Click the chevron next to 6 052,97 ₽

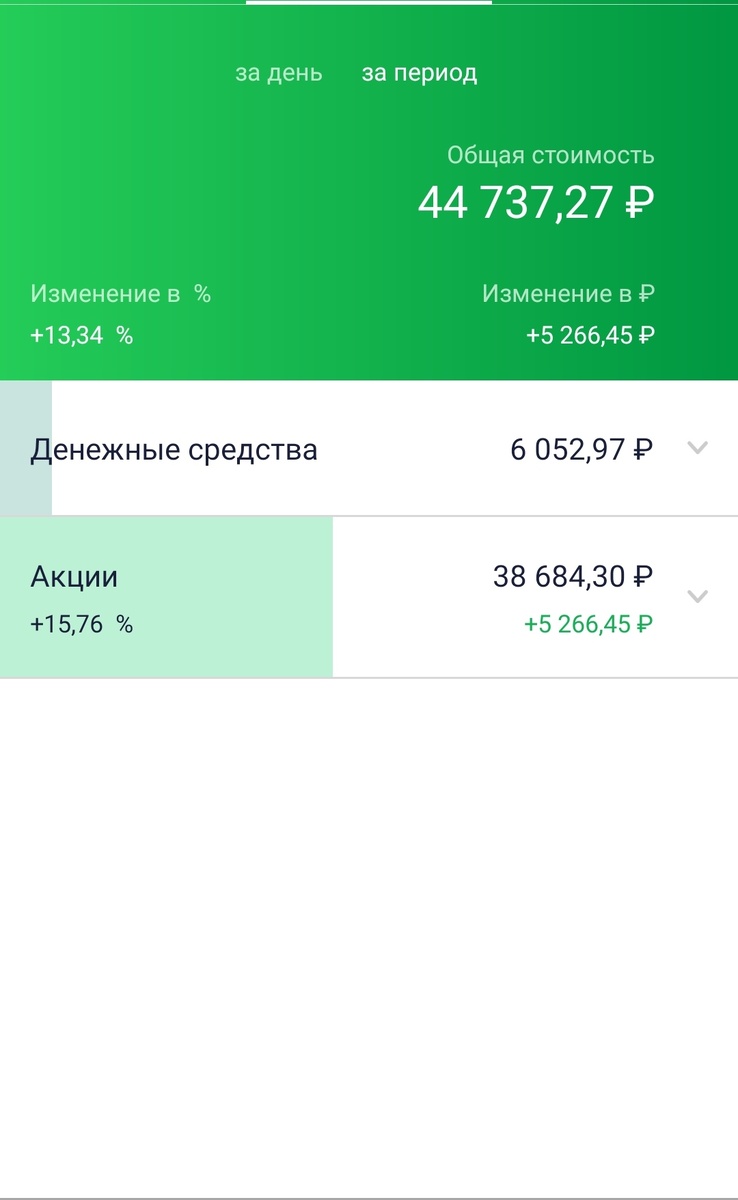pos(699,449)
